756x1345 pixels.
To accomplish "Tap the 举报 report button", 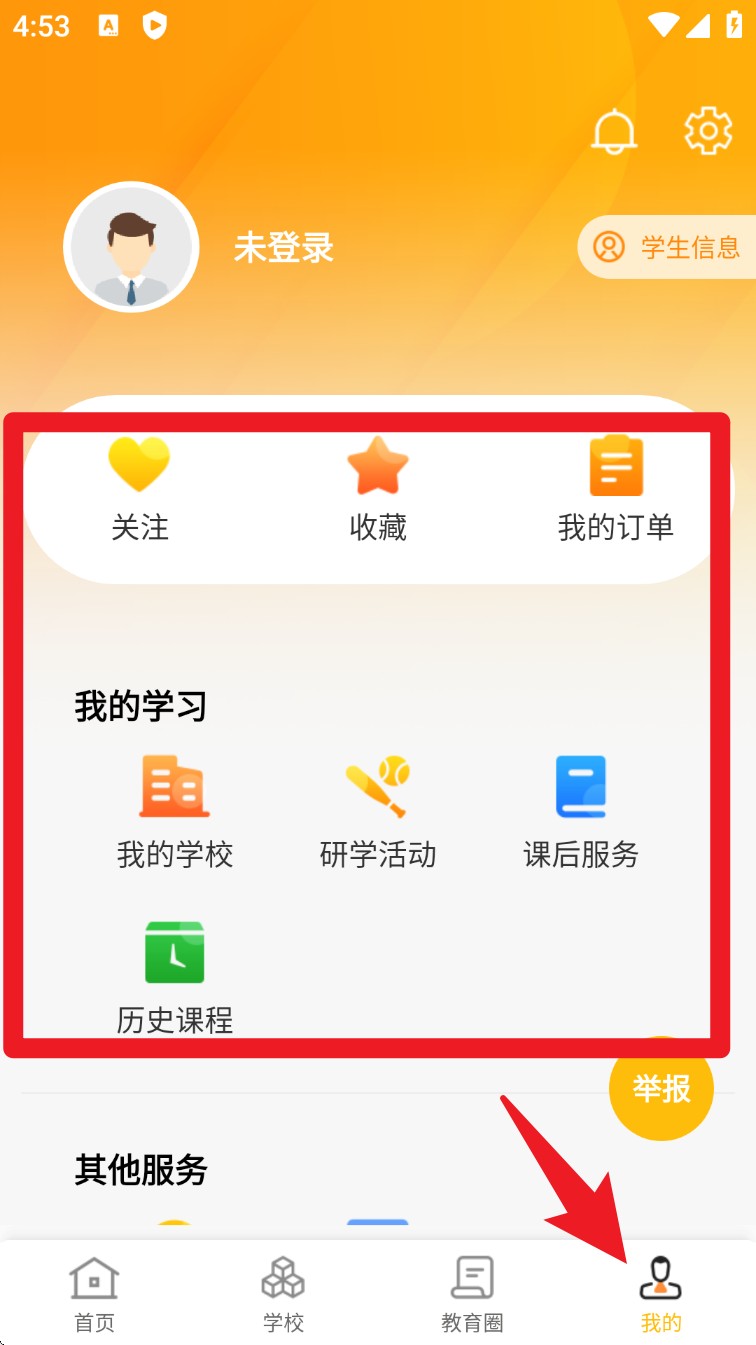I will click(x=661, y=1088).
